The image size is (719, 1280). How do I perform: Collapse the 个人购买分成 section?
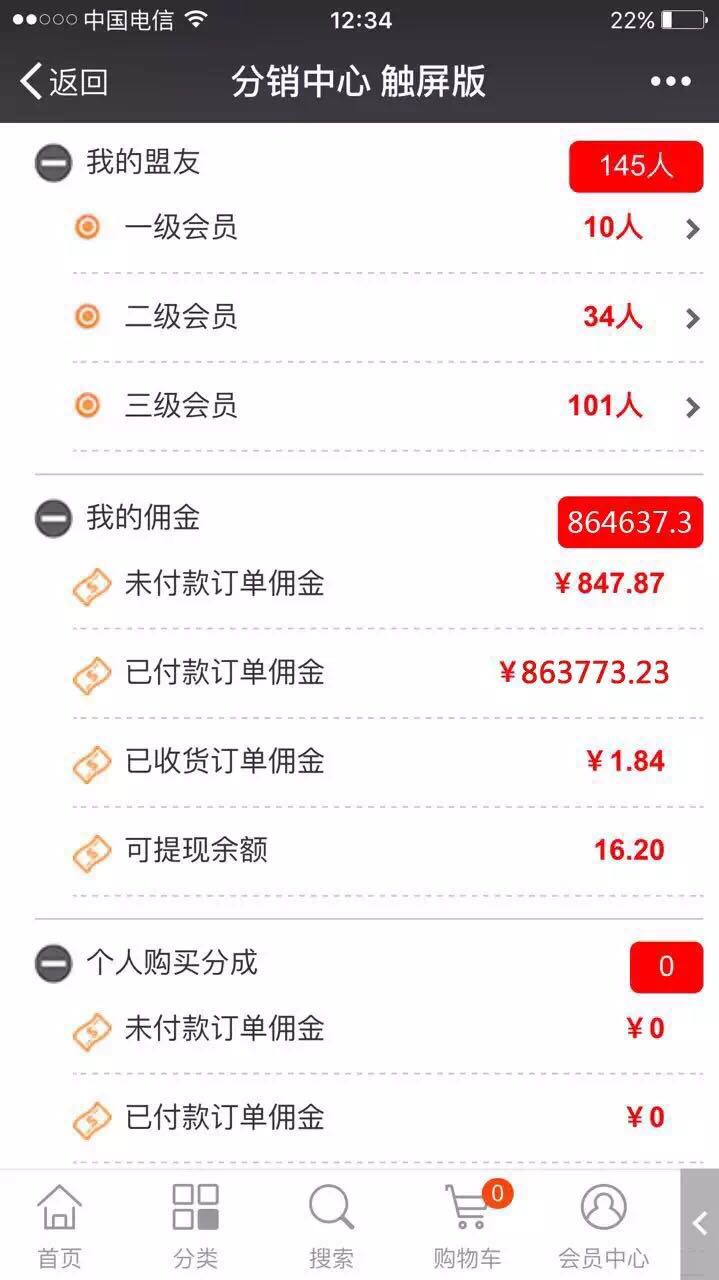coord(53,964)
